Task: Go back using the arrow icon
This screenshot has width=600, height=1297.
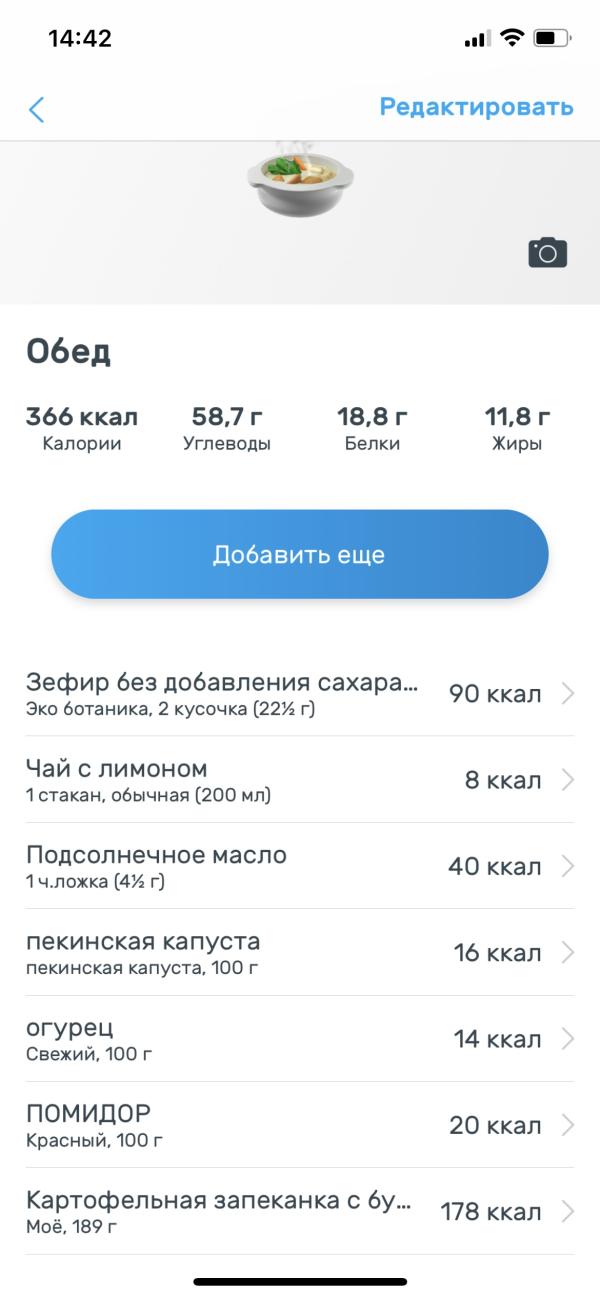Action: pos(37,109)
